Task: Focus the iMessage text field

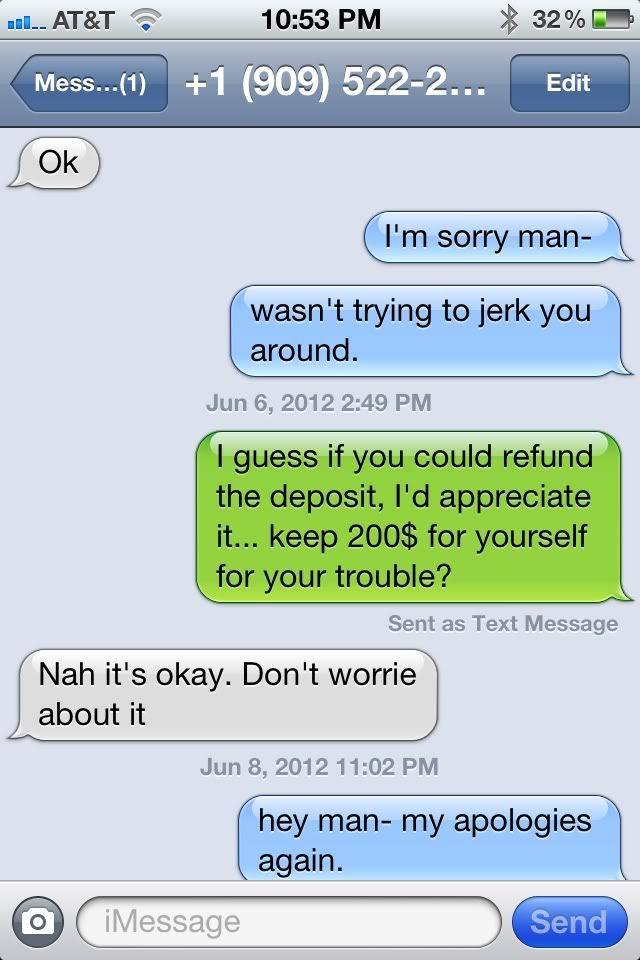Action: click(x=288, y=921)
